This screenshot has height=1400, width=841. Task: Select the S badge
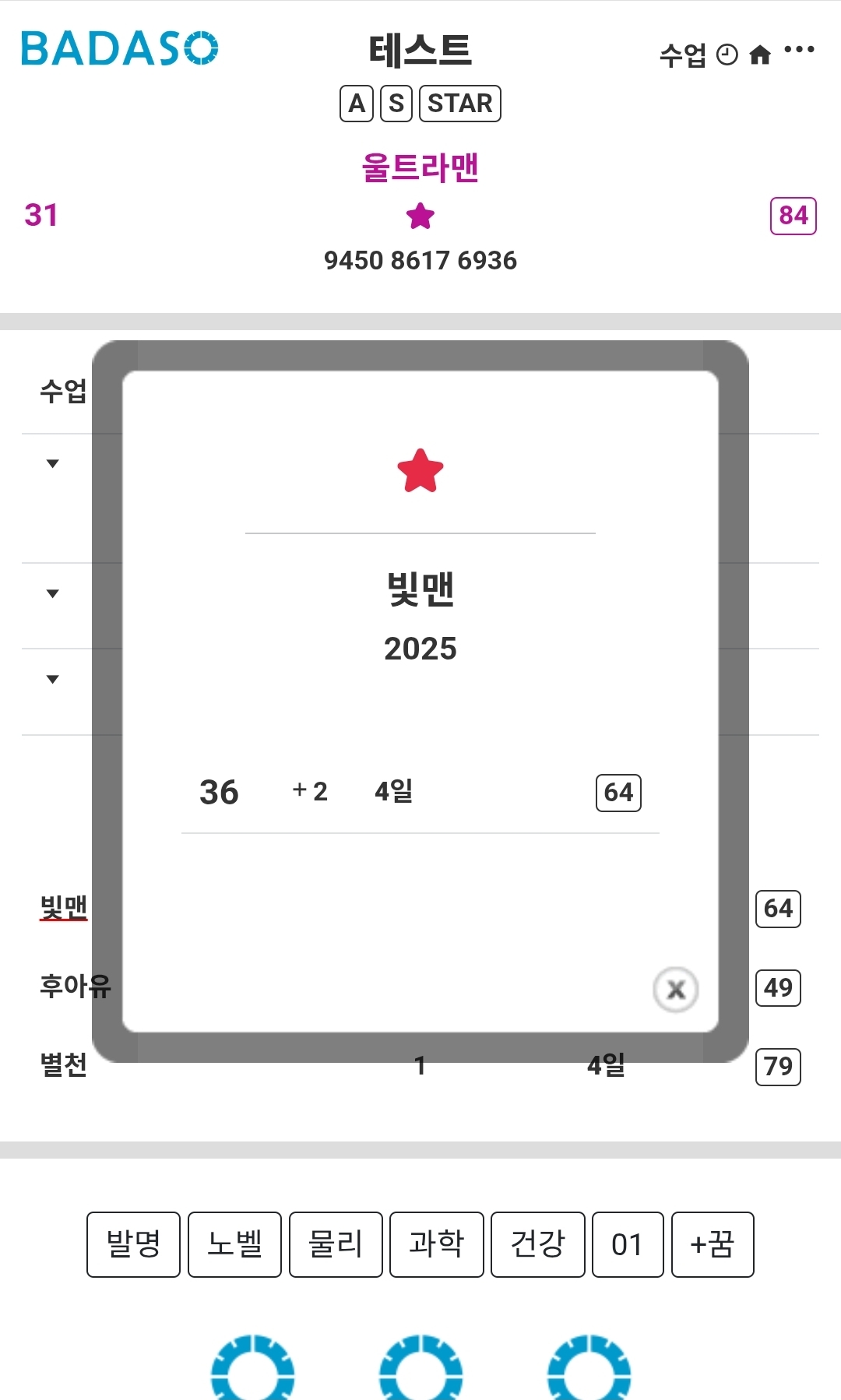396,104
